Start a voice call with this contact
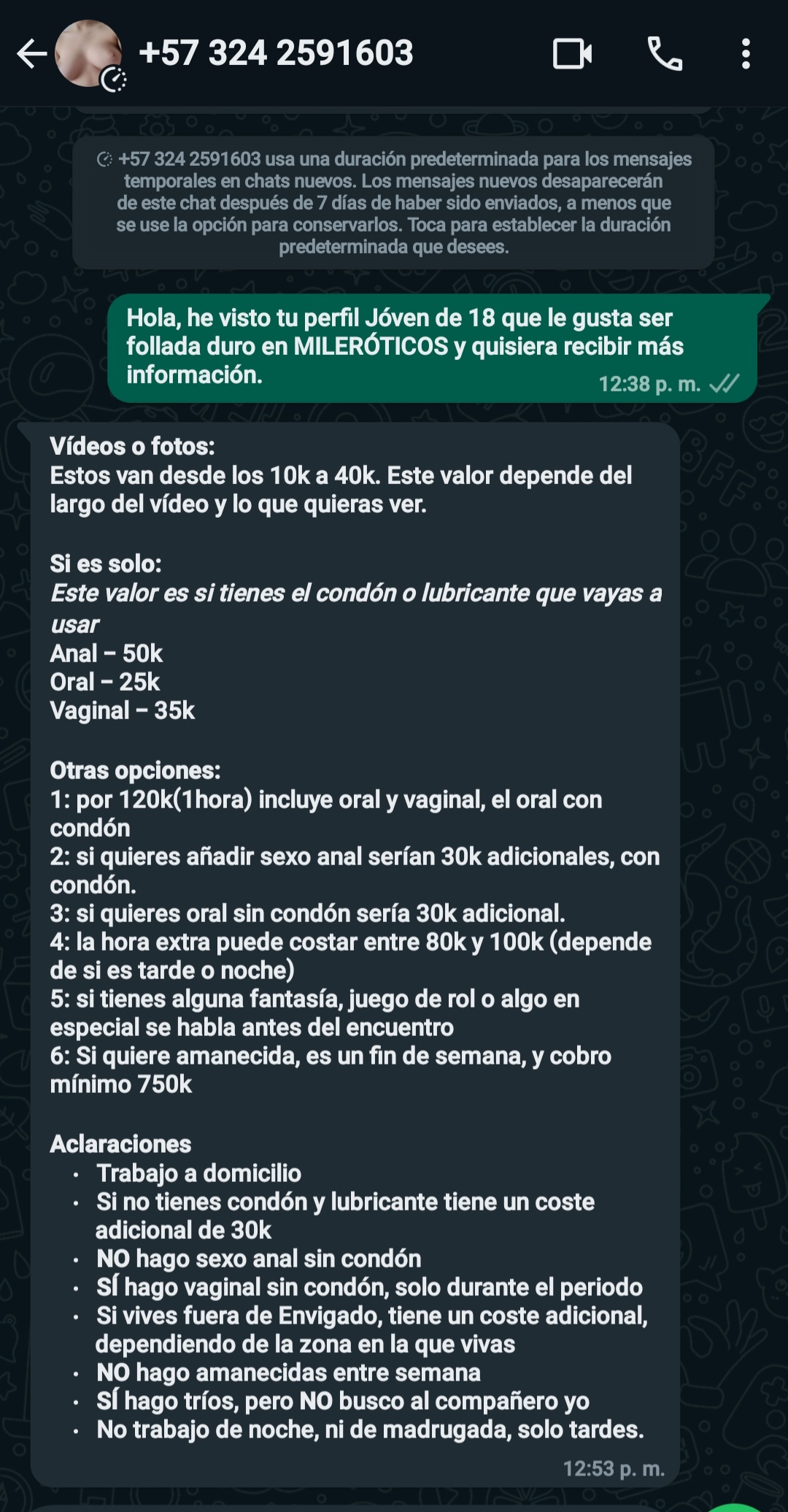Screen dimensions: 788x1512 pos(665,54)
